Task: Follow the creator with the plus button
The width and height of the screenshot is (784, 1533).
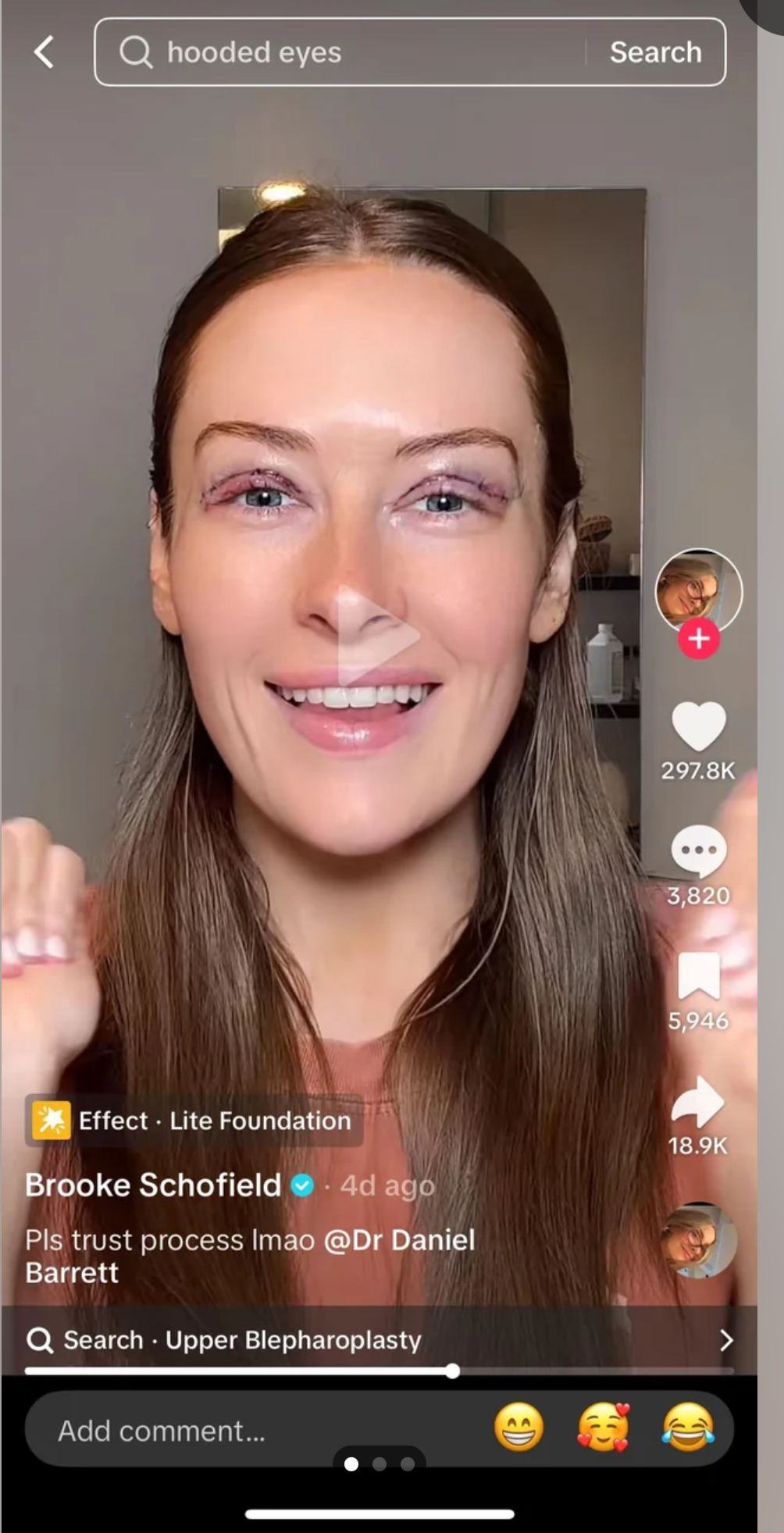Action: click(698, 640)
